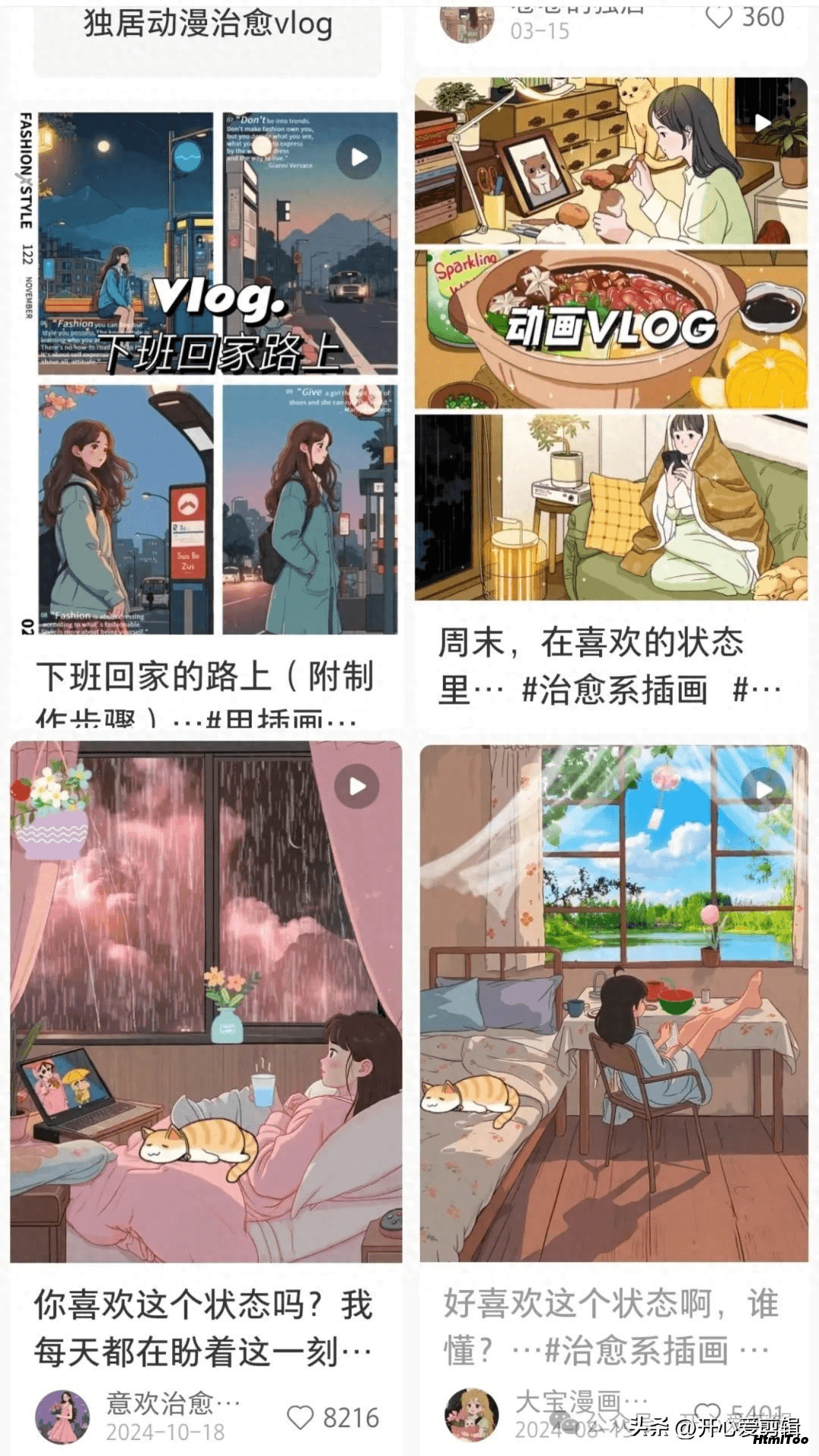
Task: Open 意欢治愈 author avatar
Action: (62, 1417)
